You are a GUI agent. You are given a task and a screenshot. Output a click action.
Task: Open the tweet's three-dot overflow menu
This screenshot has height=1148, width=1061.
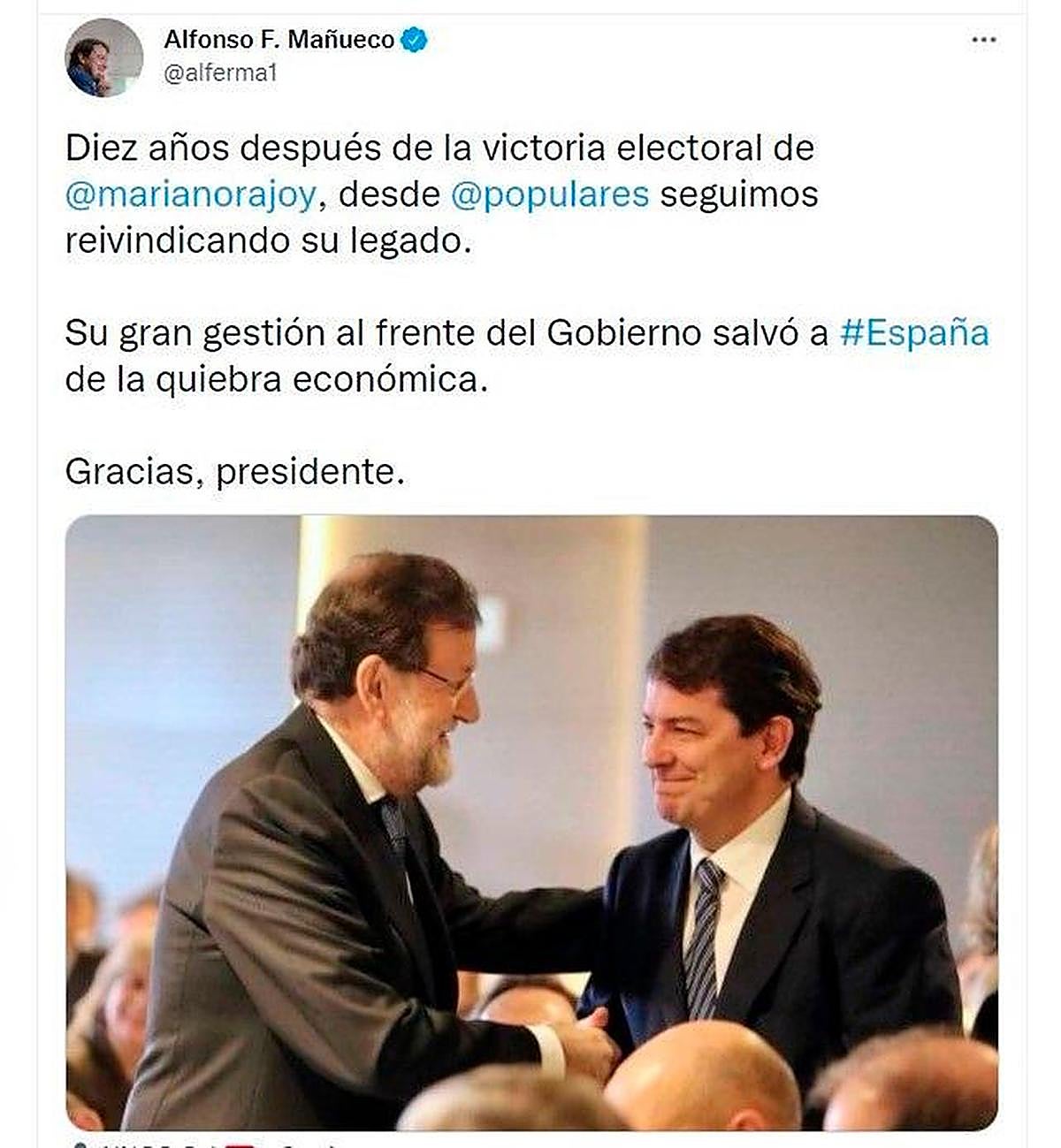pos(983,41)
